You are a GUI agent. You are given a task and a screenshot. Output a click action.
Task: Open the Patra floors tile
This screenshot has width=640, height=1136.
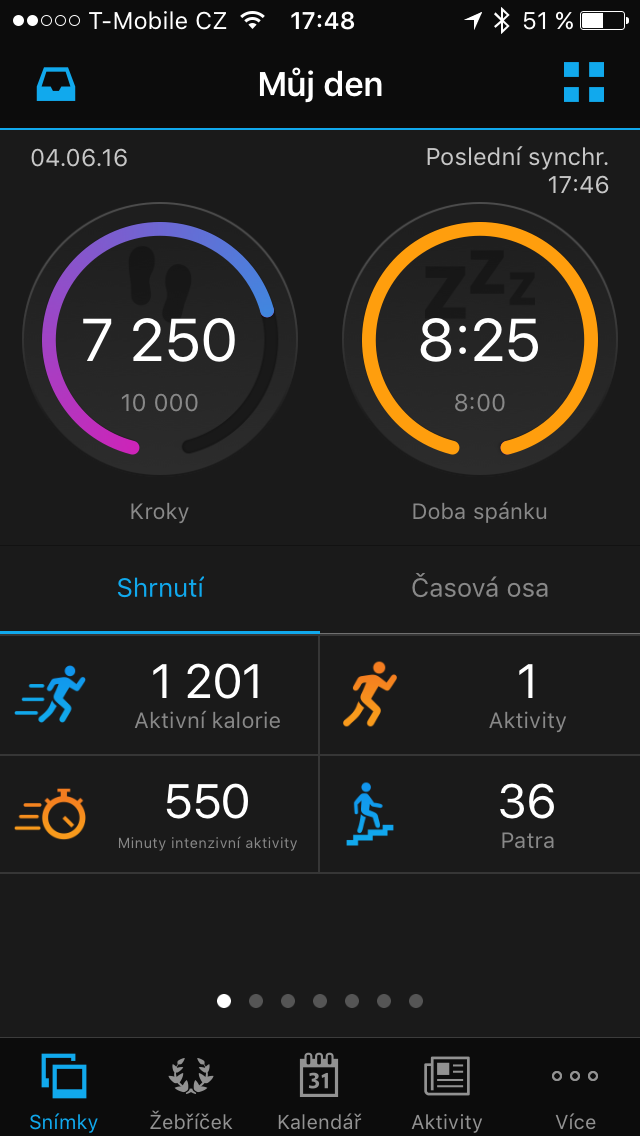[480, 814]
